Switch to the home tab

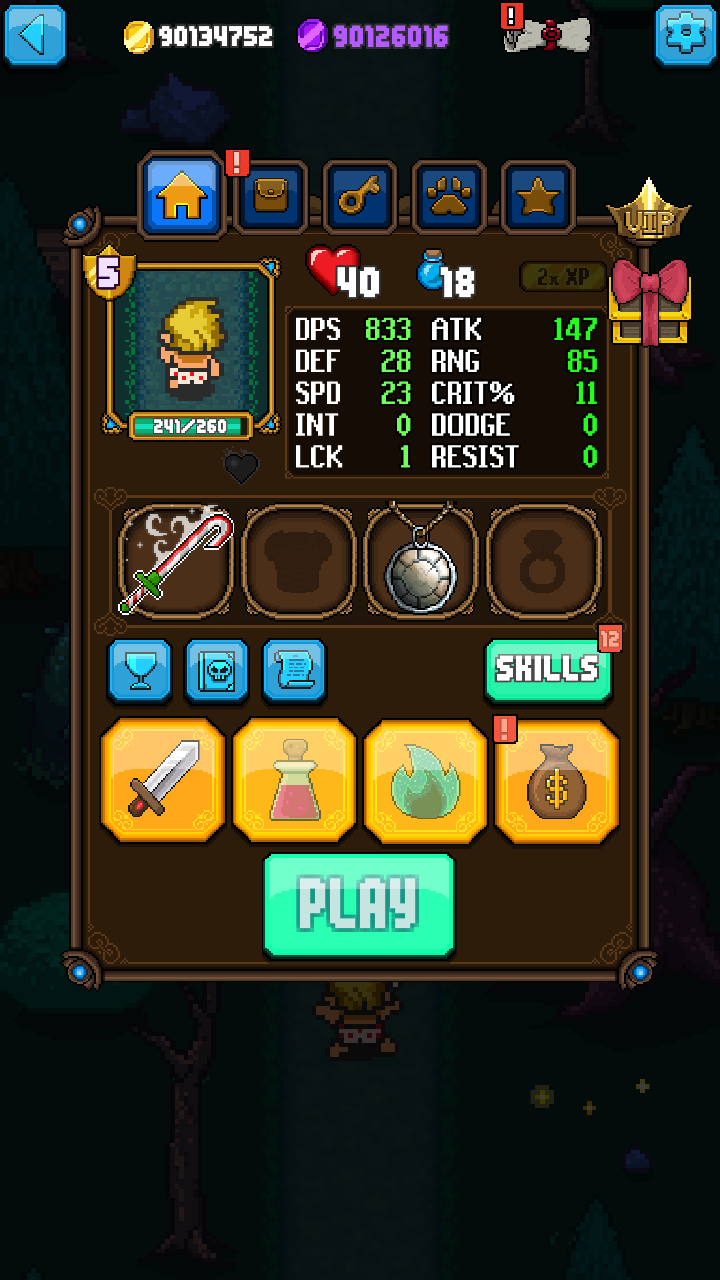[x=181, y=197]
